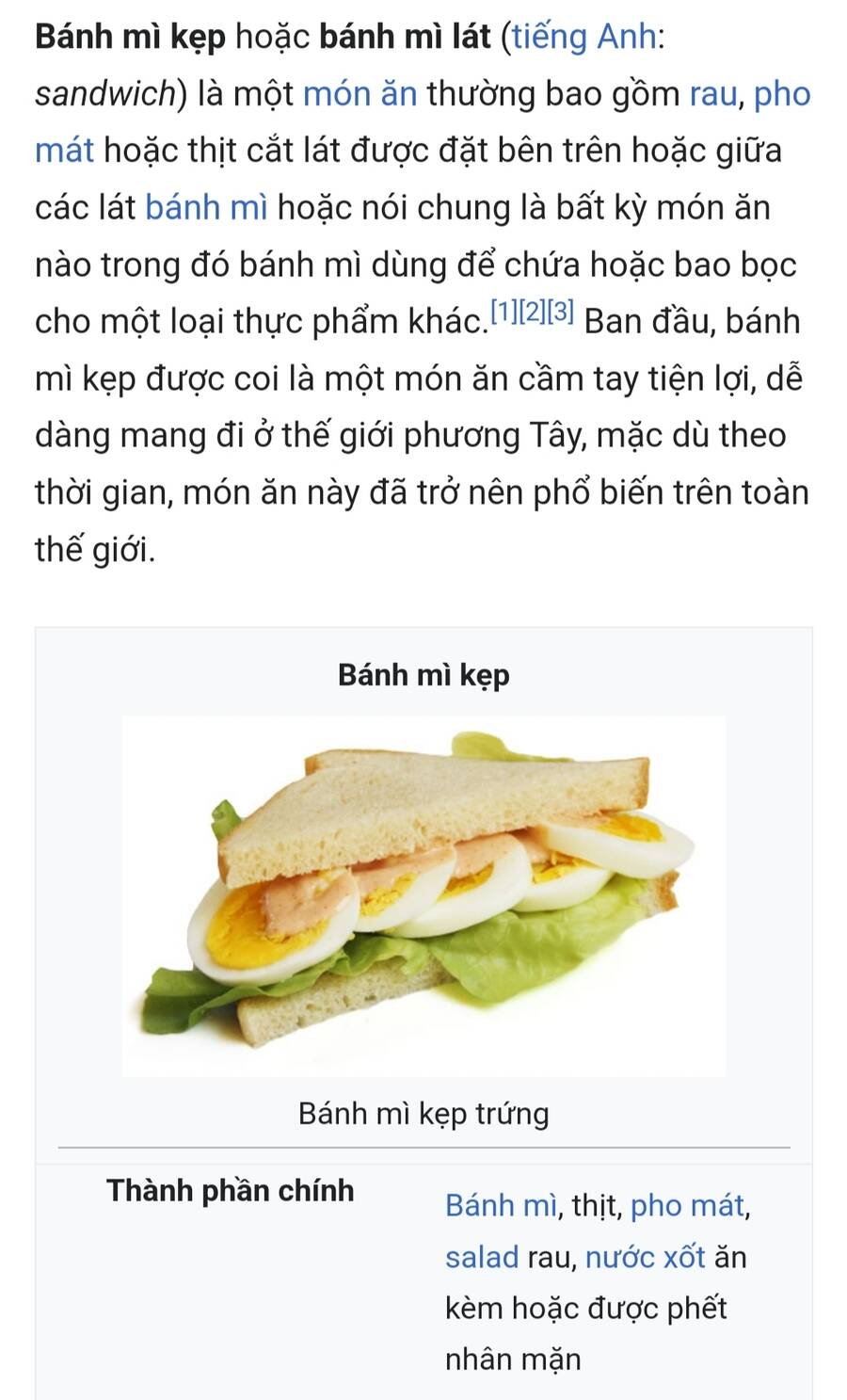Go to the 'bánh mì' link in the paragraph
Screen dimensions: 847x1400
pyautogui.click(x=206, y=208)
